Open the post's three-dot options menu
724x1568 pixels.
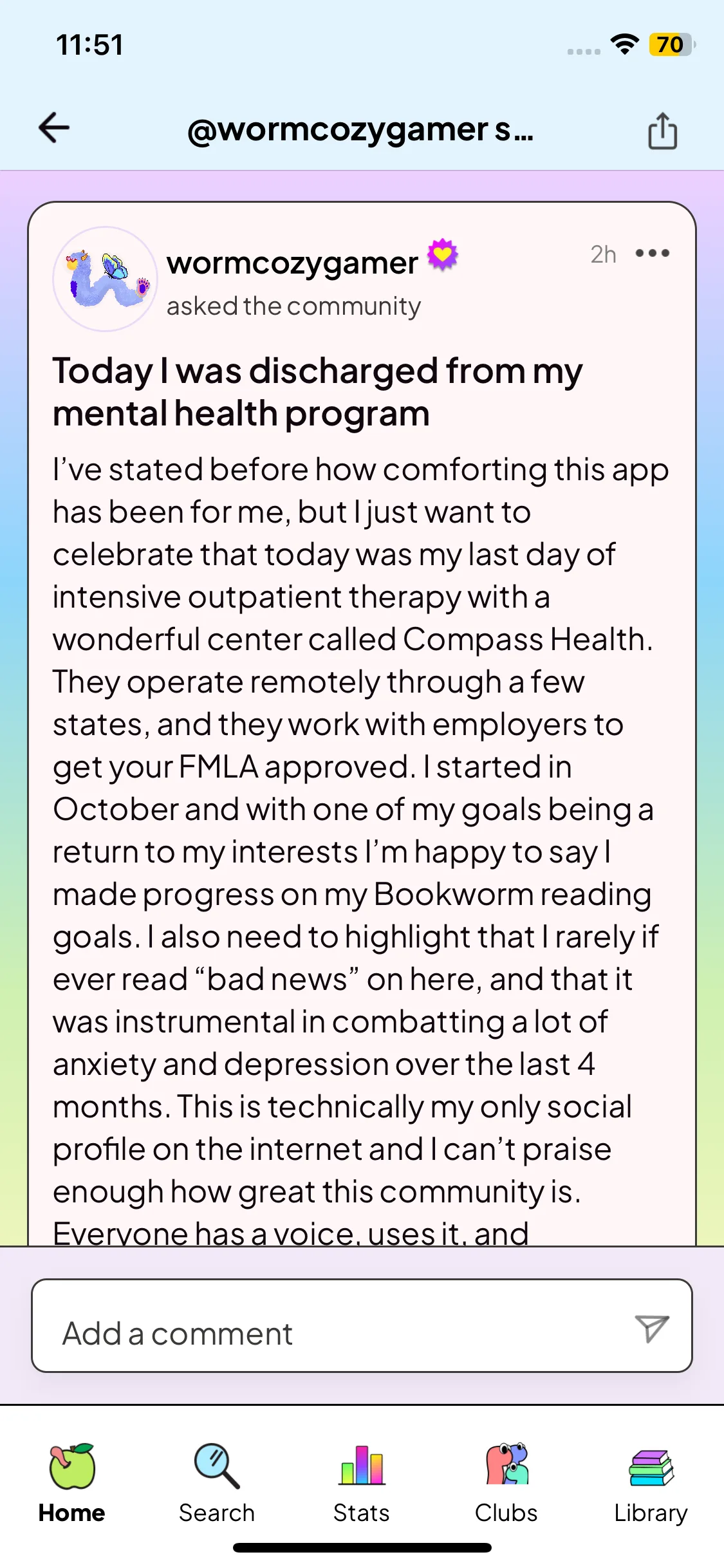[x=652, y=254]
